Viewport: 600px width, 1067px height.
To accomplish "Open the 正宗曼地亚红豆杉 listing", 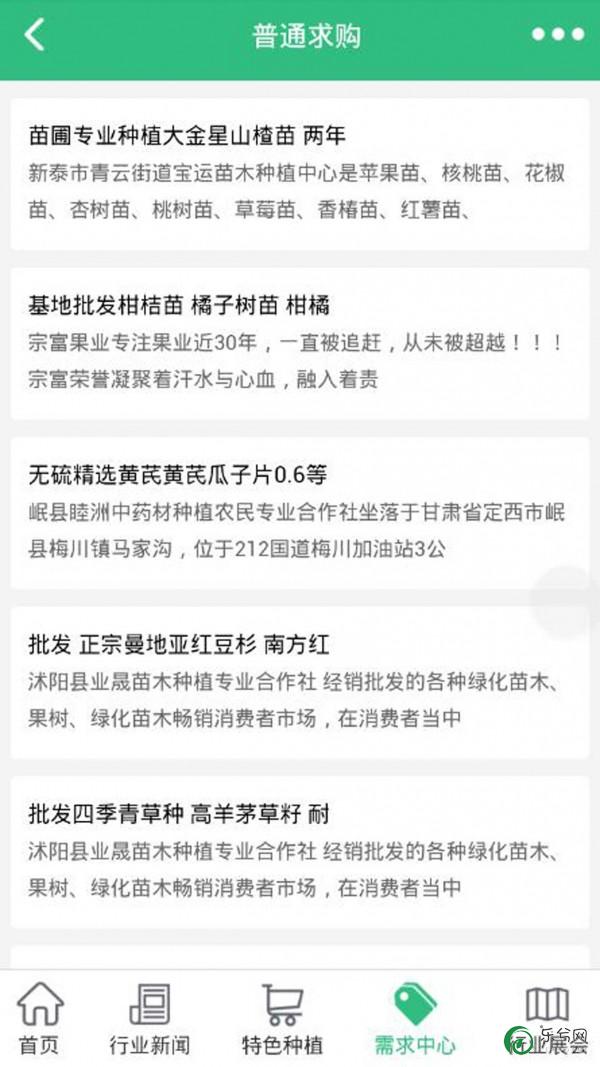I will (300, 683).
